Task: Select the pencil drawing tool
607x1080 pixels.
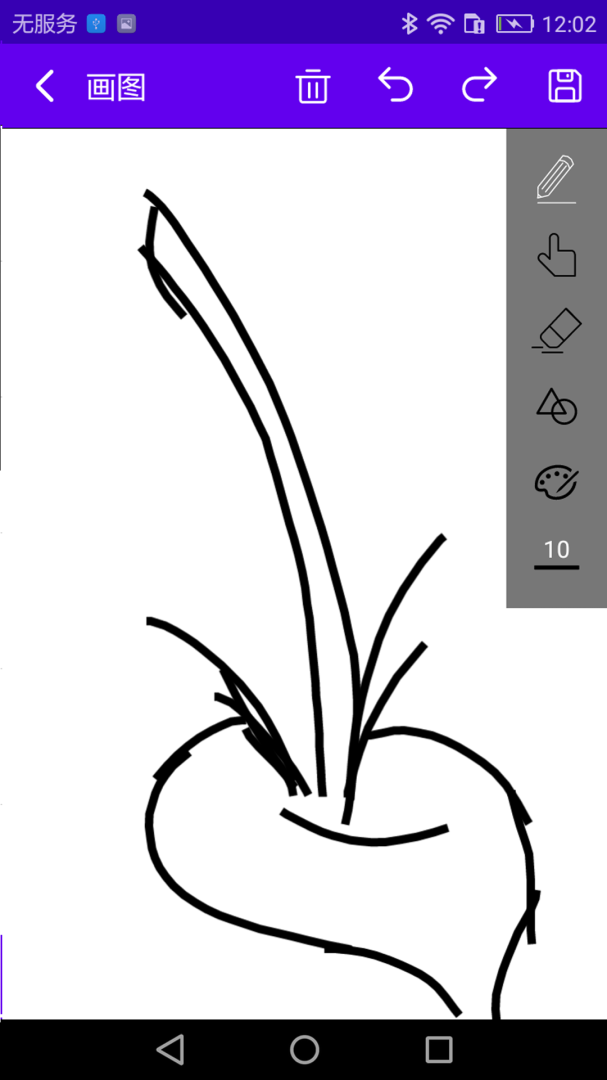Action: [556, 178]
